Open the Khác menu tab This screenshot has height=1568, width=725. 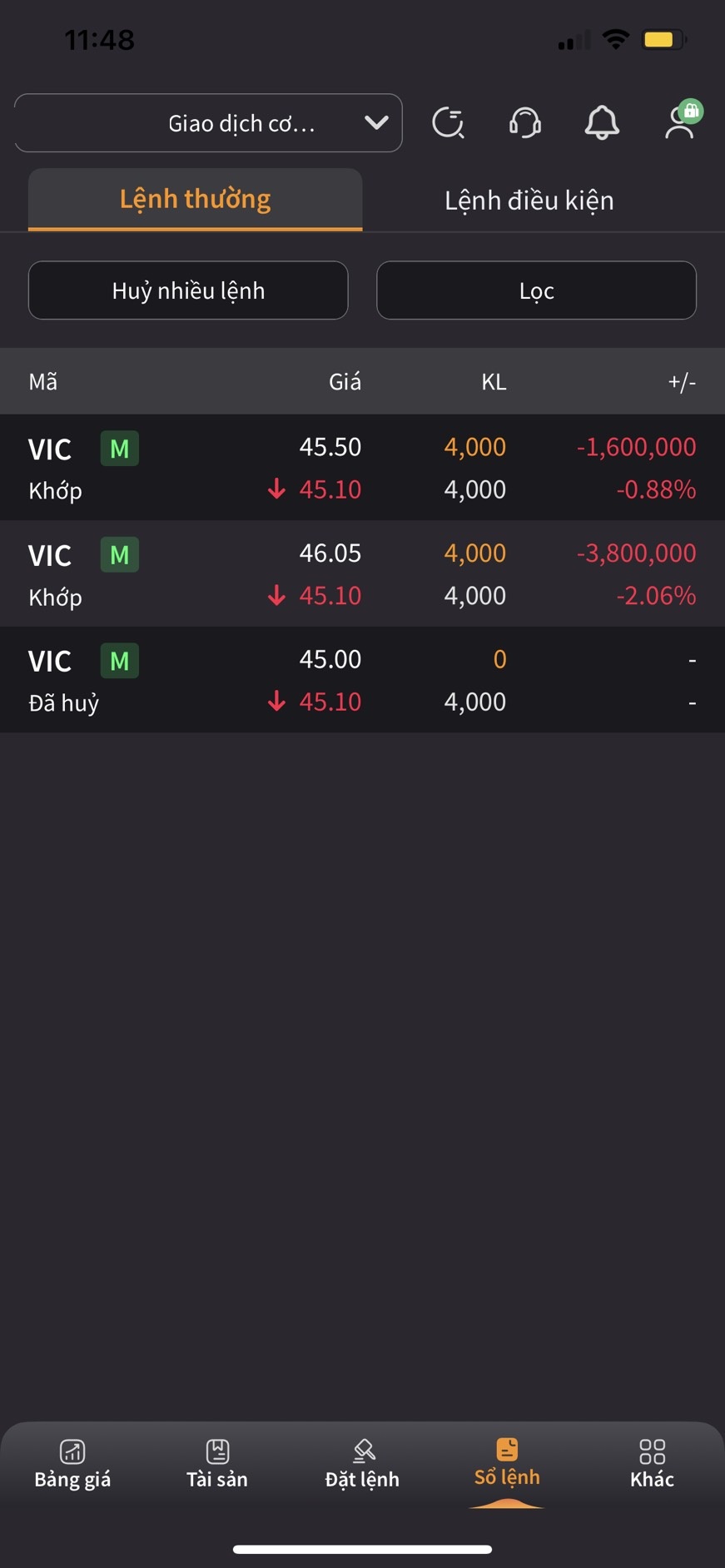click(x=652, y=1463)
